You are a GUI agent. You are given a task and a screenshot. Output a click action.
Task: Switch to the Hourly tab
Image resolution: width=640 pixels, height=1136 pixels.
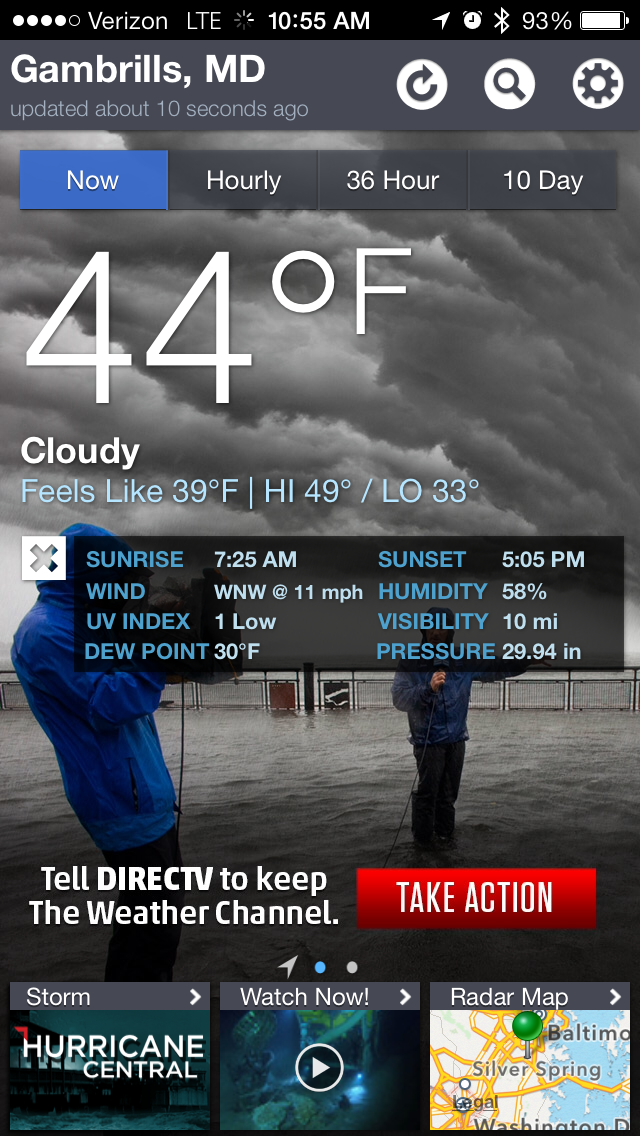coord(243,180)
